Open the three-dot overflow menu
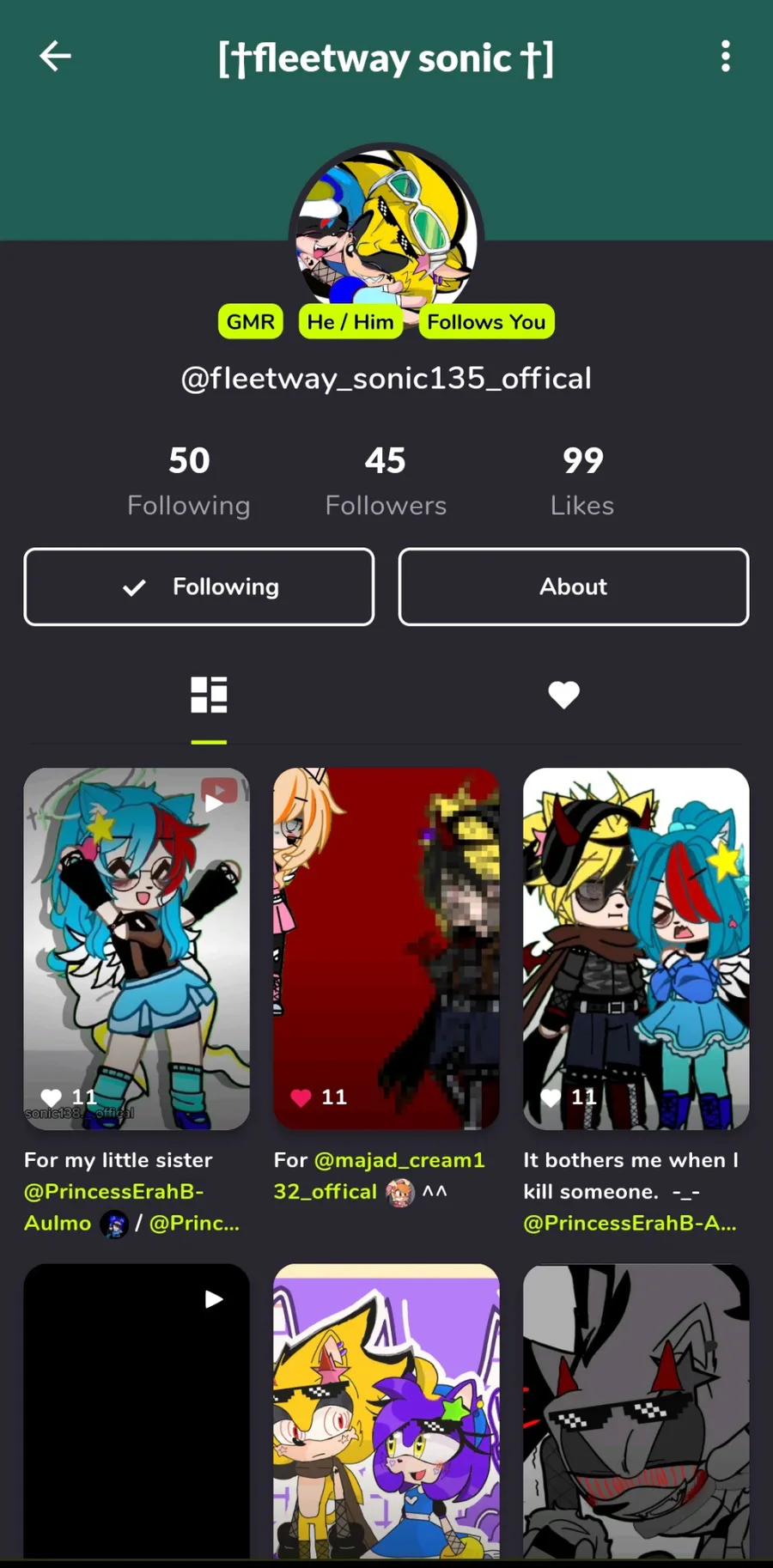Screen dimensions: 773x1568 coord(726,57)
